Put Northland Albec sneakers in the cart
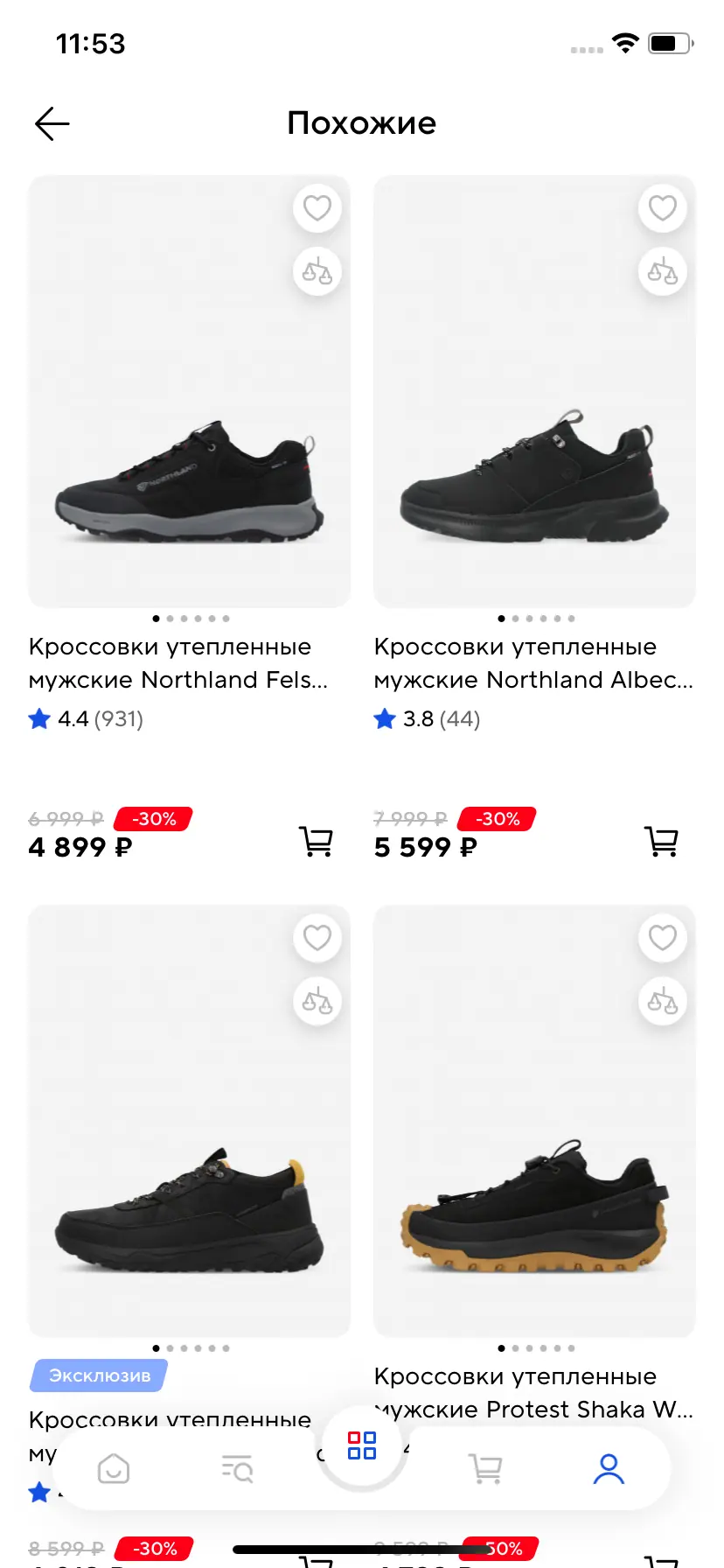 [661, 842]
